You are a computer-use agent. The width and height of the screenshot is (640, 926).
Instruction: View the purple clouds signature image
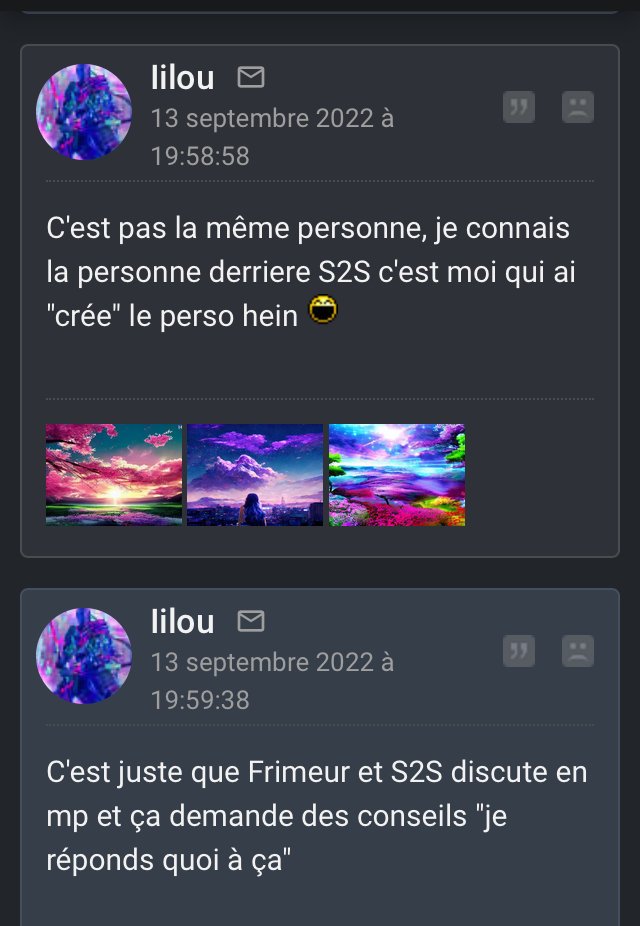pos(255,475)
